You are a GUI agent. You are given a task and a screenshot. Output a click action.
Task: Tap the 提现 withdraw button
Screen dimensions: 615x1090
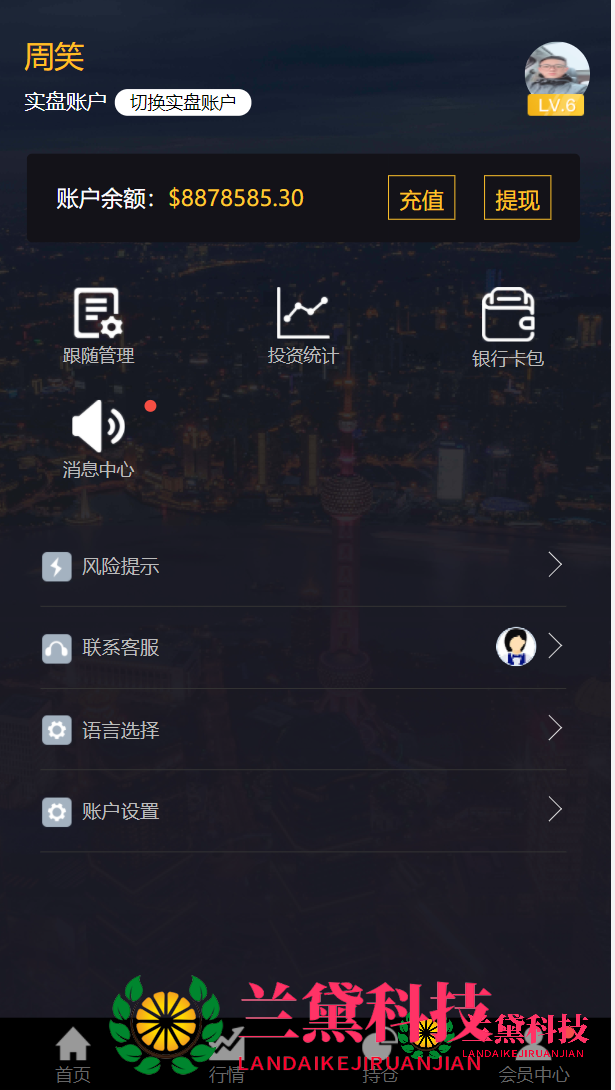point(517,198)
